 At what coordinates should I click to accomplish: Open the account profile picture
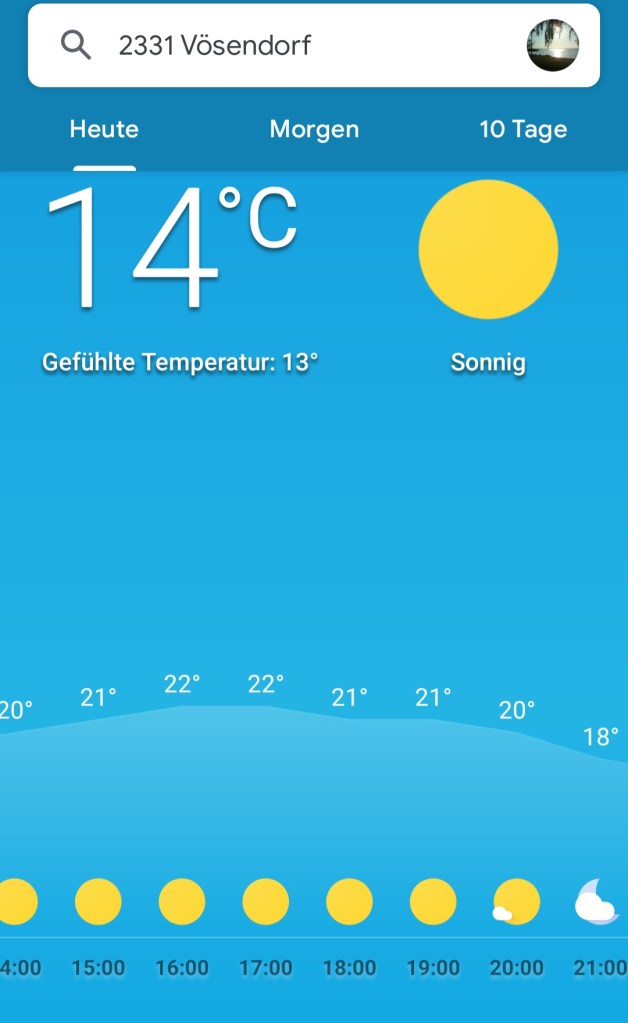[553, 45]
